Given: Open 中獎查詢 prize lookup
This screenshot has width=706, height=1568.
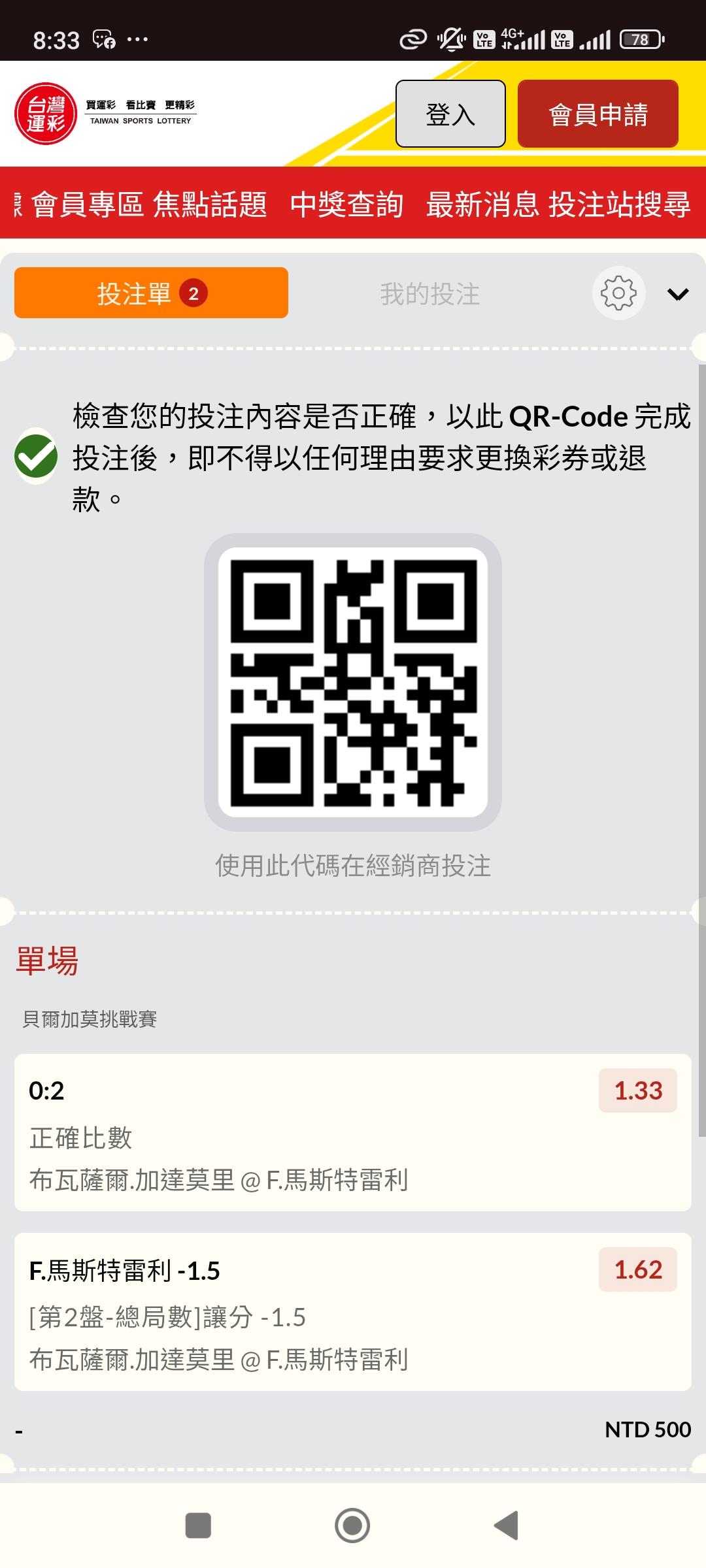Looking at the screenshot, I should pyautogui.click(x=346, y=204).
